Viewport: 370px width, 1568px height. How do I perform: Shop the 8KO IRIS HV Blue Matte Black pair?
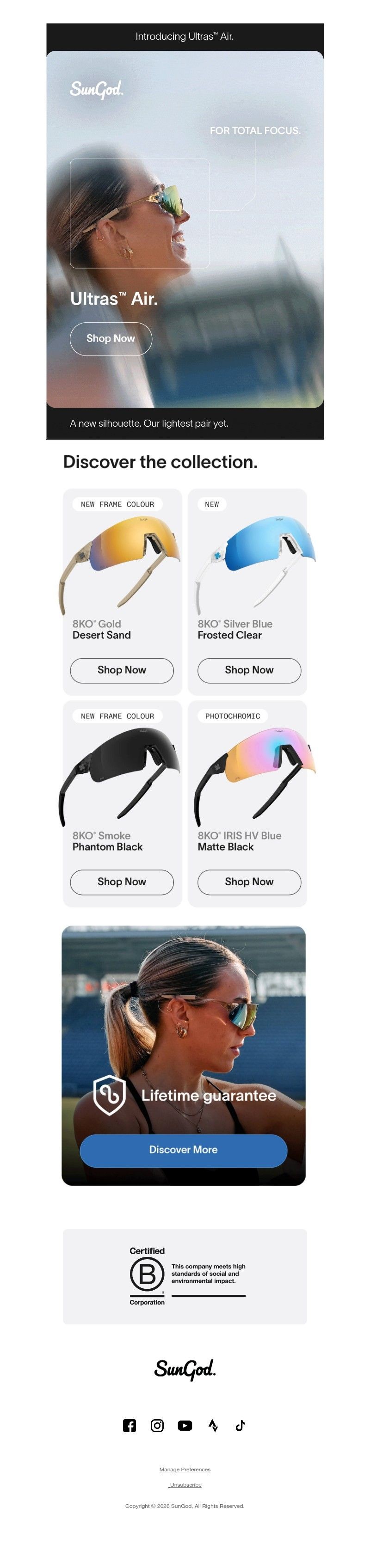[249, 882]
